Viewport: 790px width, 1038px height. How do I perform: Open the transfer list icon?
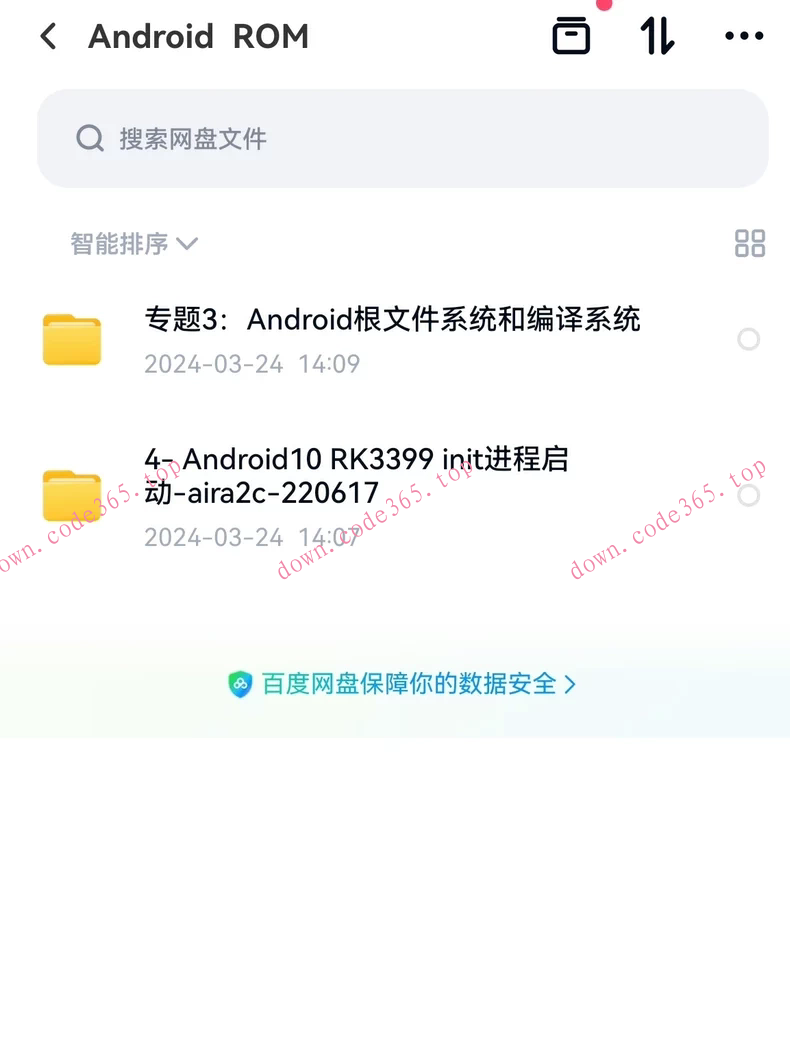click(x=571, y=35)
